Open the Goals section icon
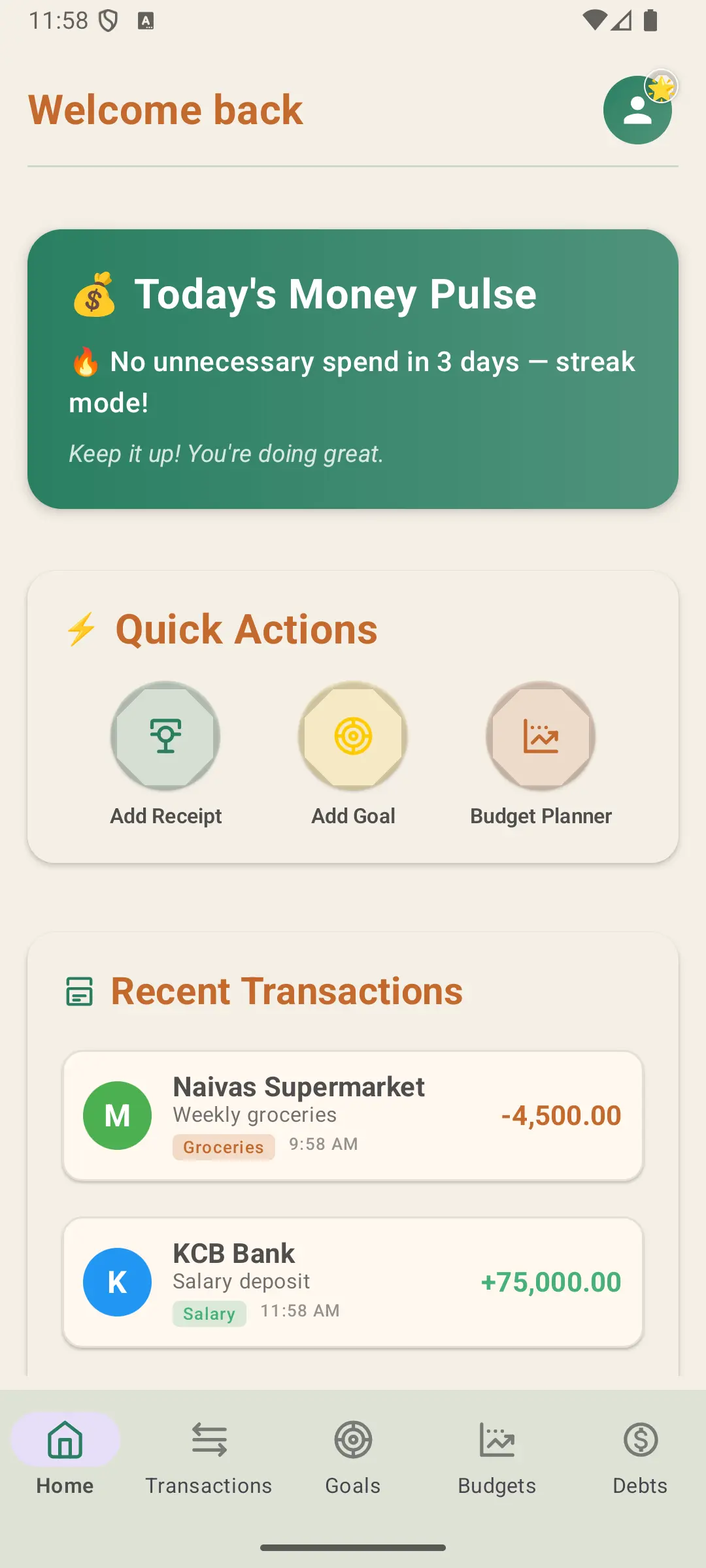The image size is (706, 1568). coord(352,1441)
